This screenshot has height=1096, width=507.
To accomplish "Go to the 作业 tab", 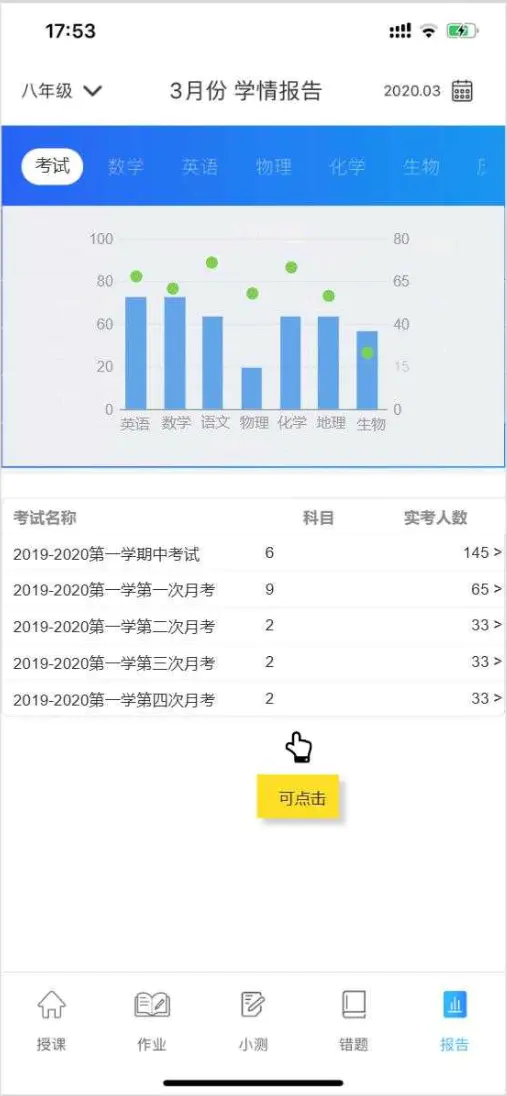I will [x=152, y=1021].
